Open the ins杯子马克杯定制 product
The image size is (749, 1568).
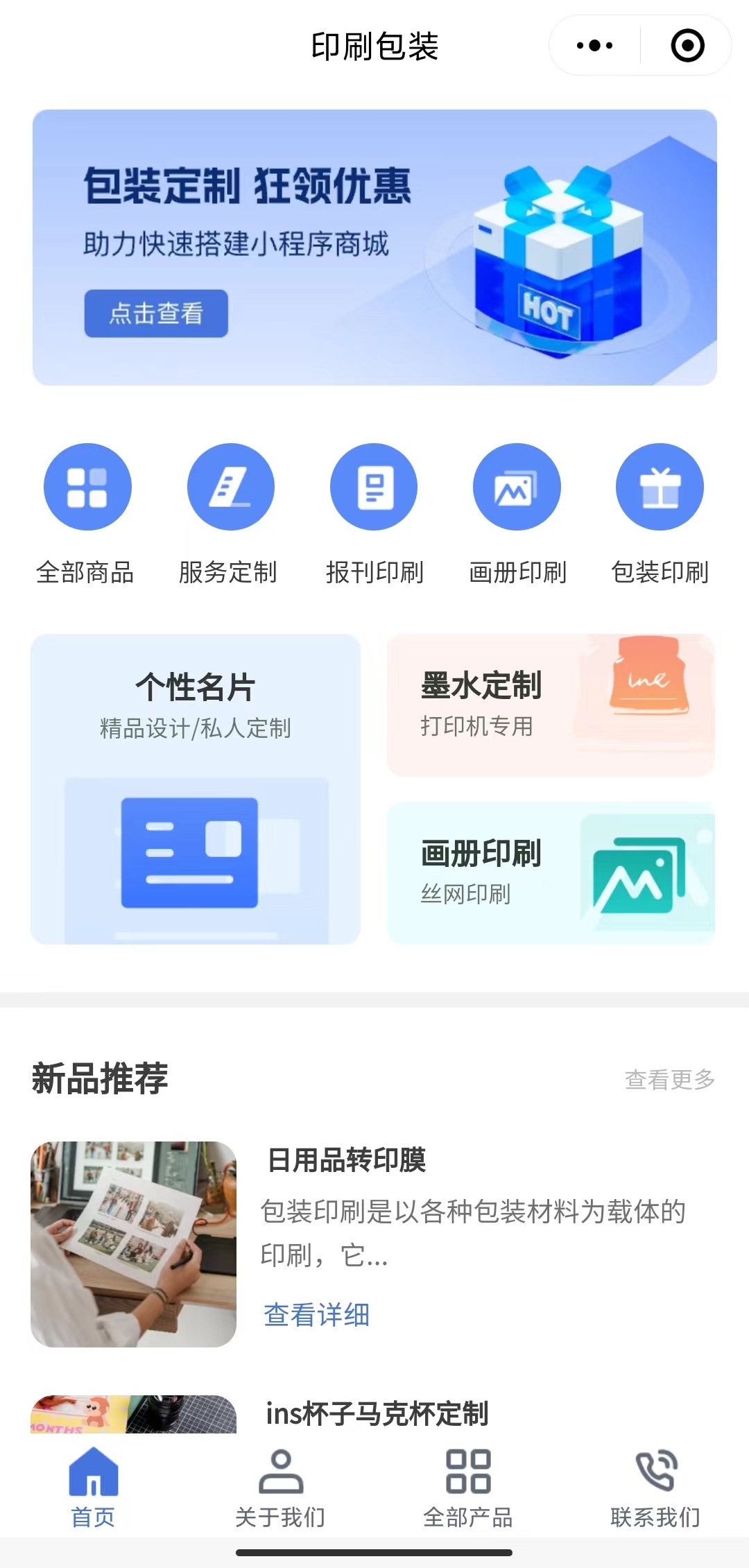(377, 1413)
